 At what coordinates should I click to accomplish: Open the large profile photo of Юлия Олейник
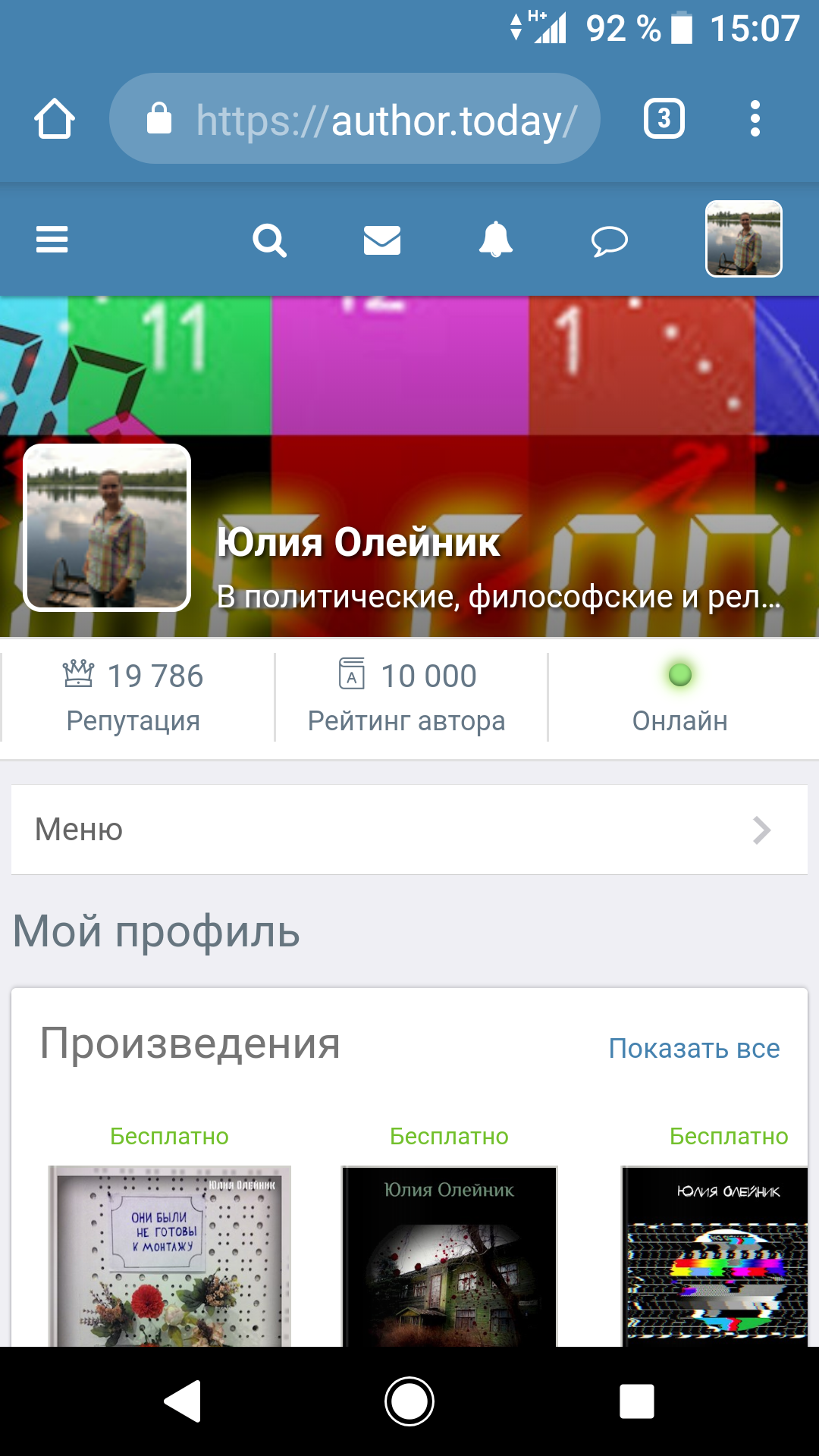107,528
